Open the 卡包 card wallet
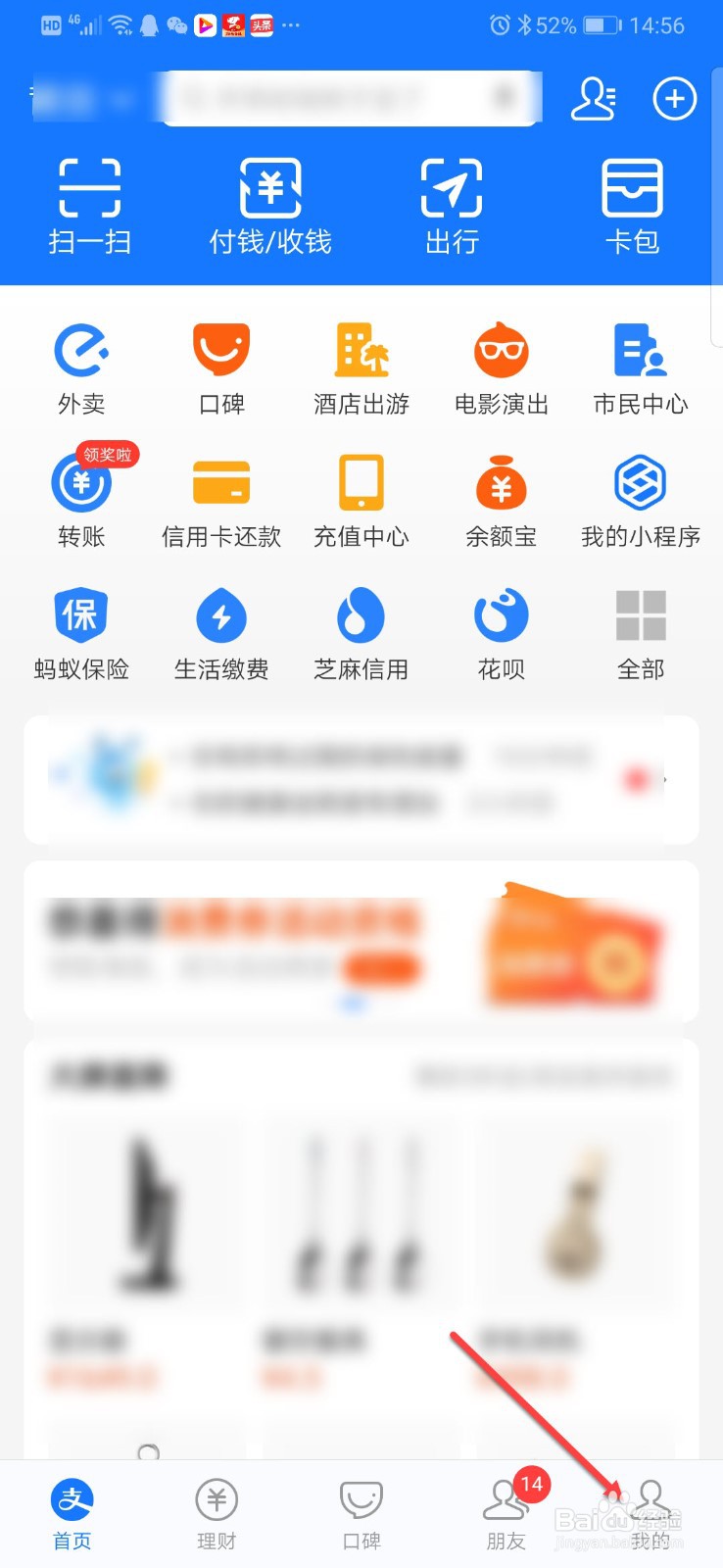 point(634,206)
